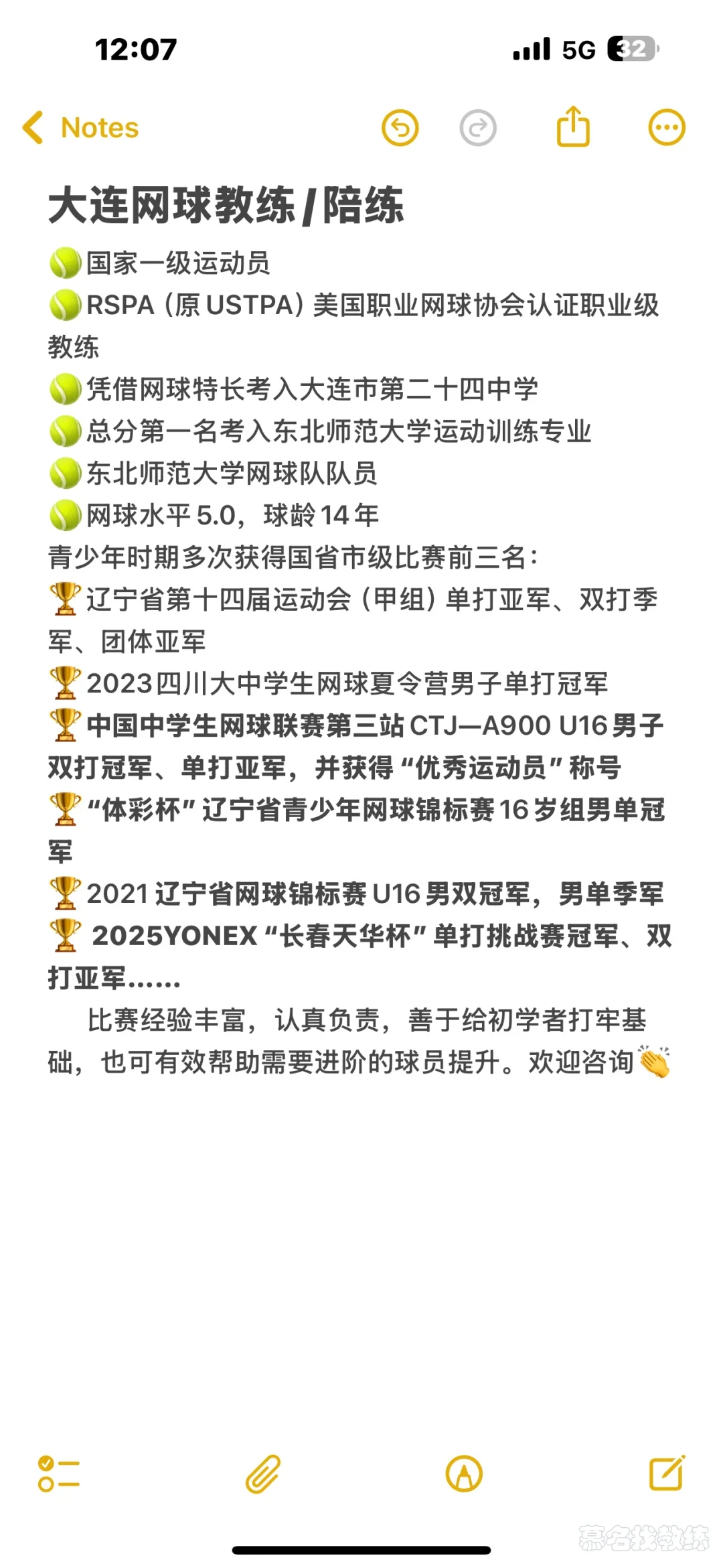Open the attachment paperclip
Viewport: 723px width, 1568px height.
click(x=263, y=1474)
